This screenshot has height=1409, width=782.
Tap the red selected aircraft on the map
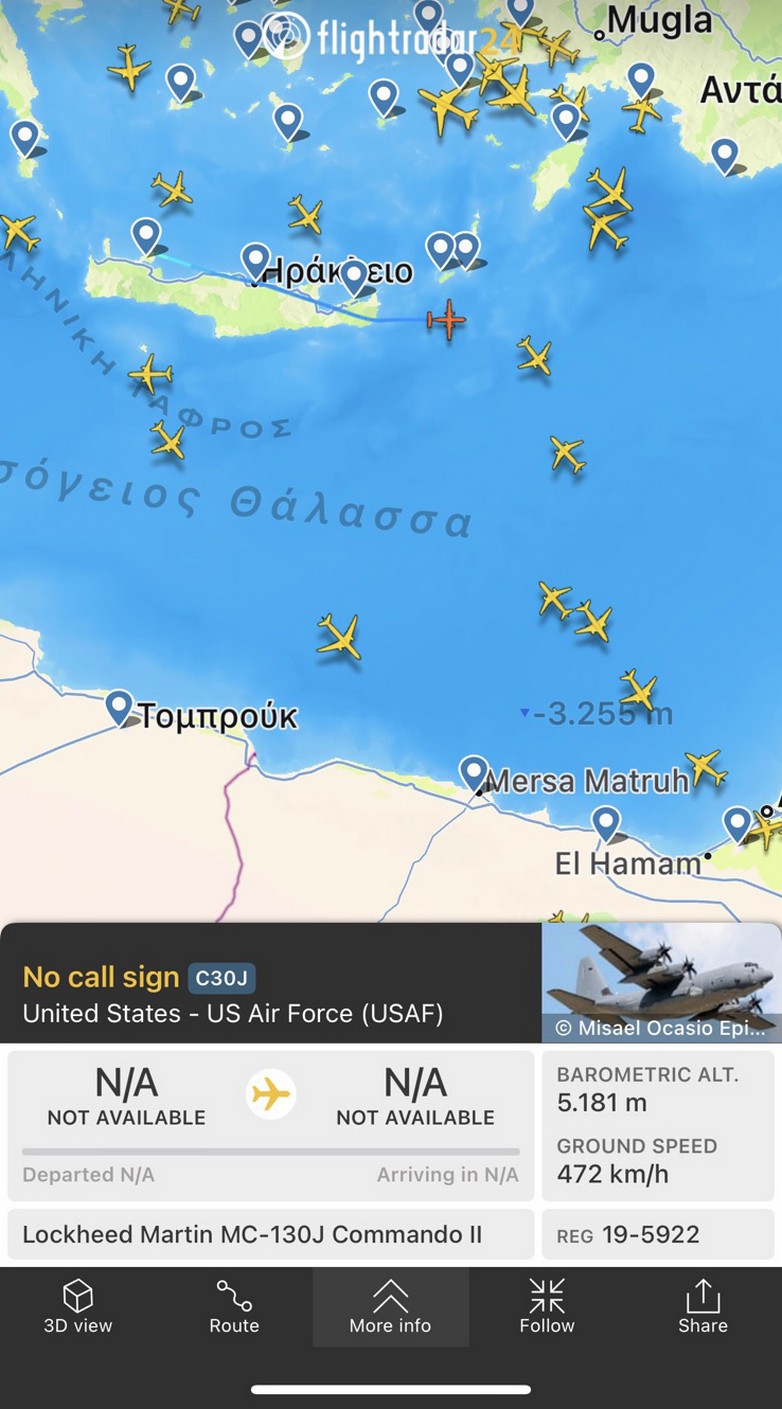point(447,320)
